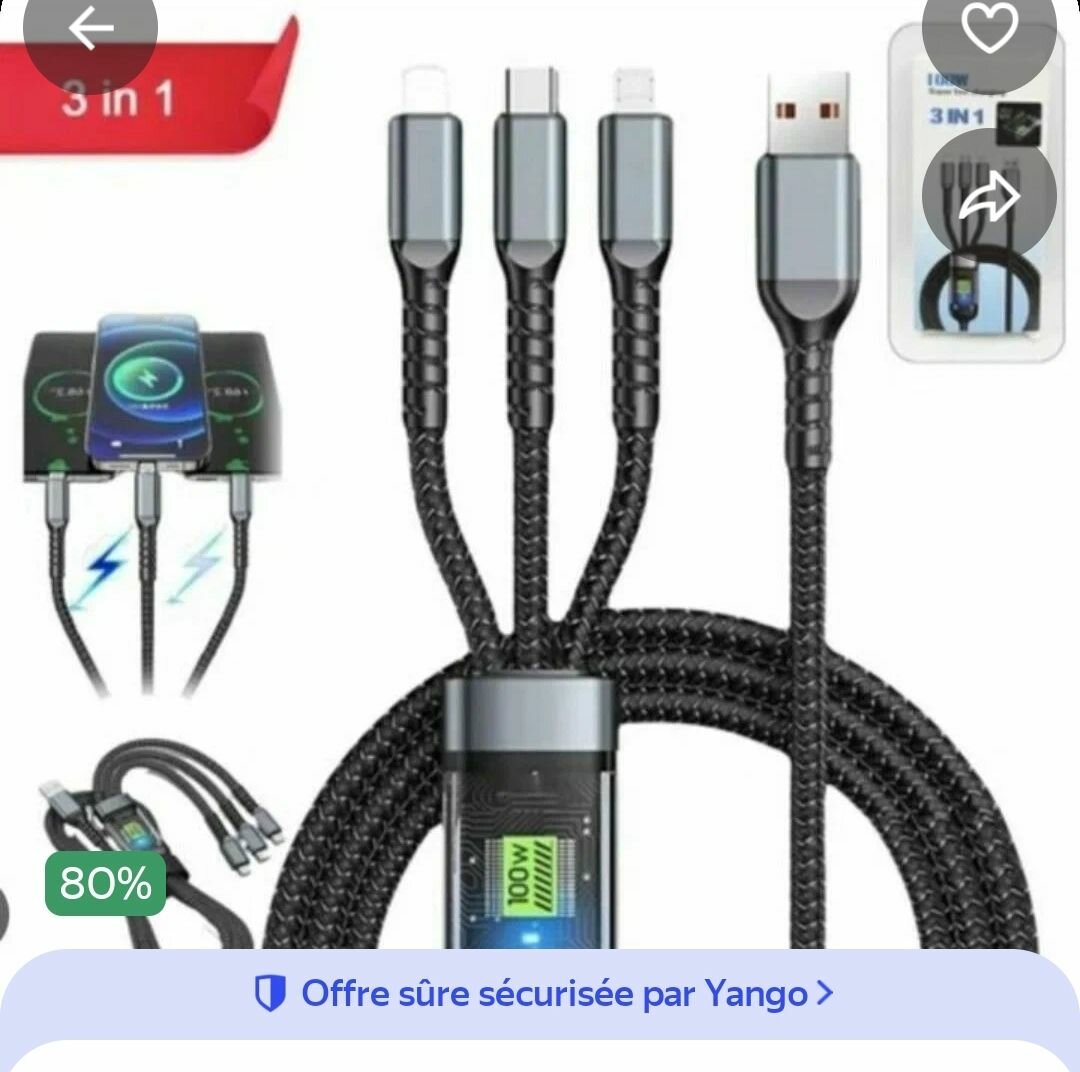Open the Offre sûre sécurisée par Yango link

coord(543,994)
